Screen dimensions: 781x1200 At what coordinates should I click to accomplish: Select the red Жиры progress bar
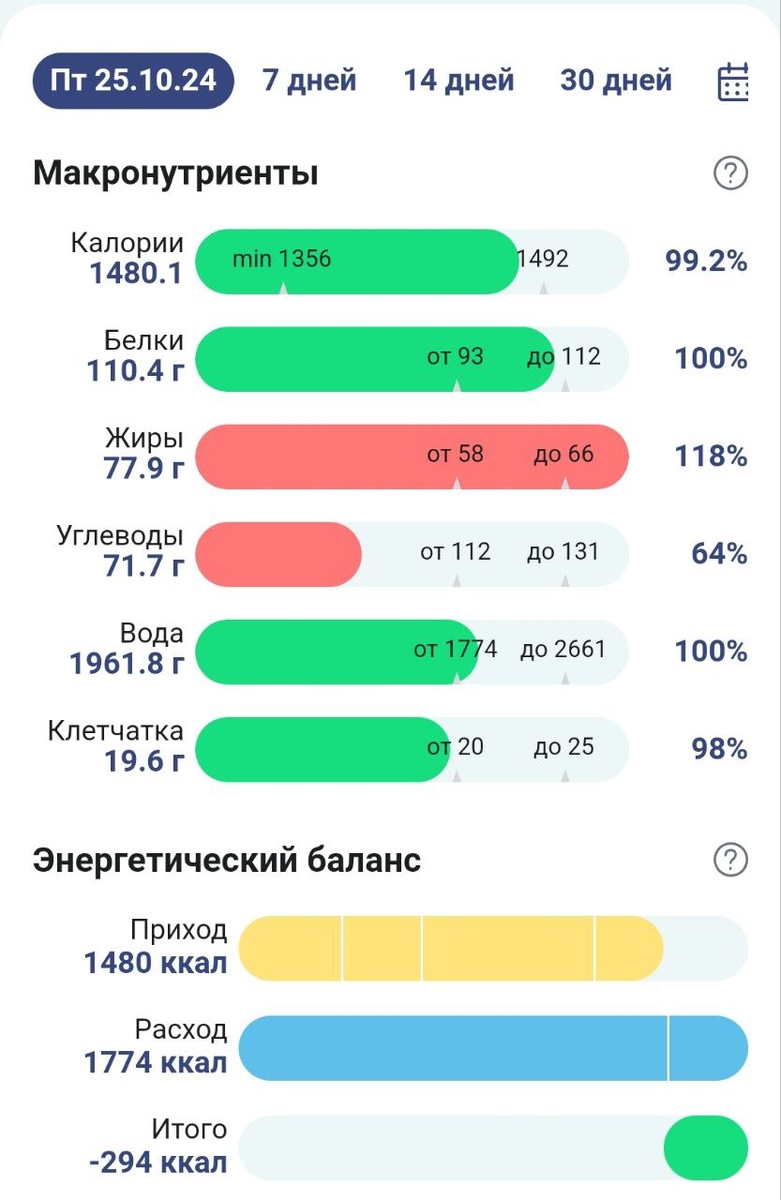point(413,456)
